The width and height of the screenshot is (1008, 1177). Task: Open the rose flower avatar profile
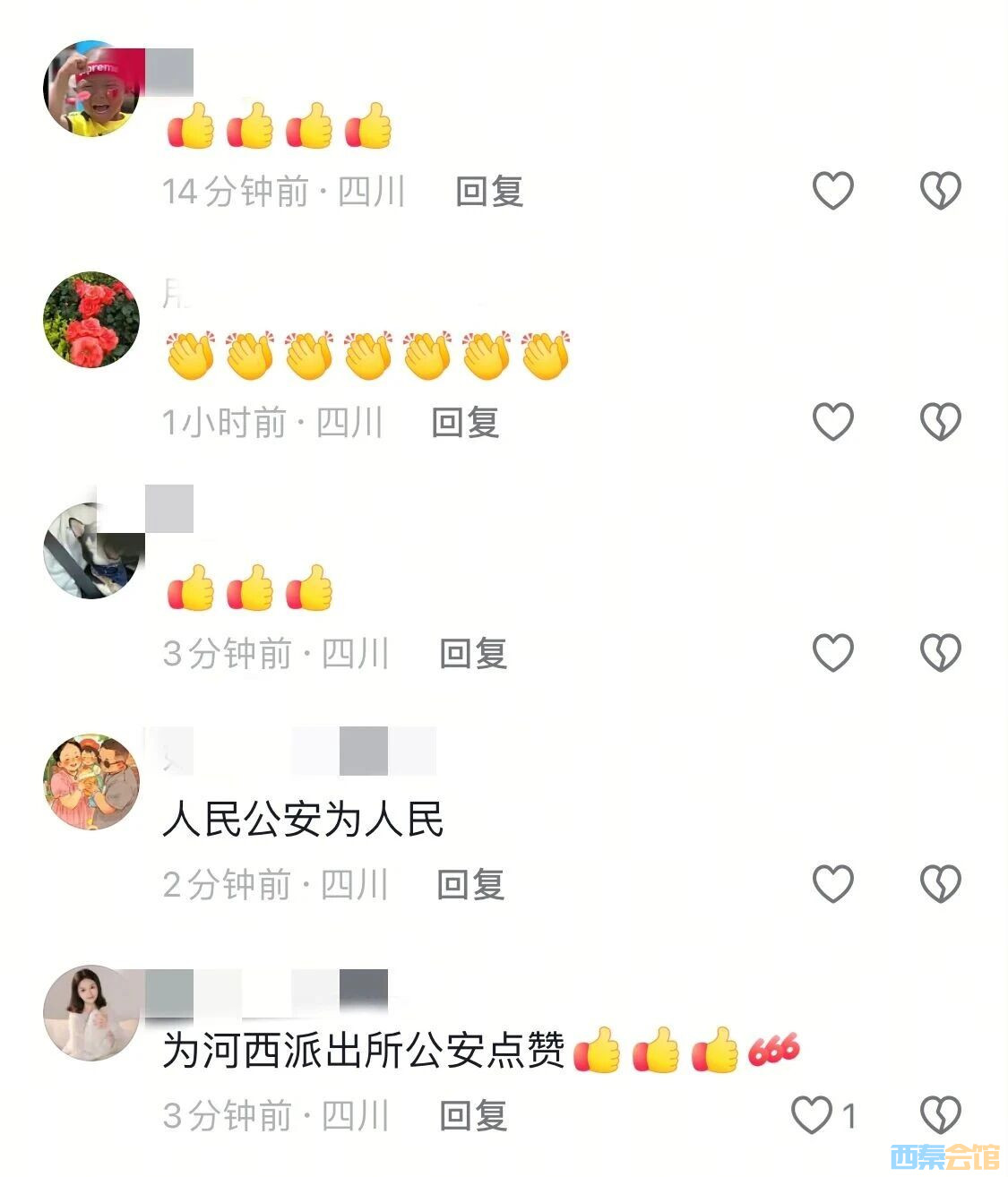click(91, 320)
